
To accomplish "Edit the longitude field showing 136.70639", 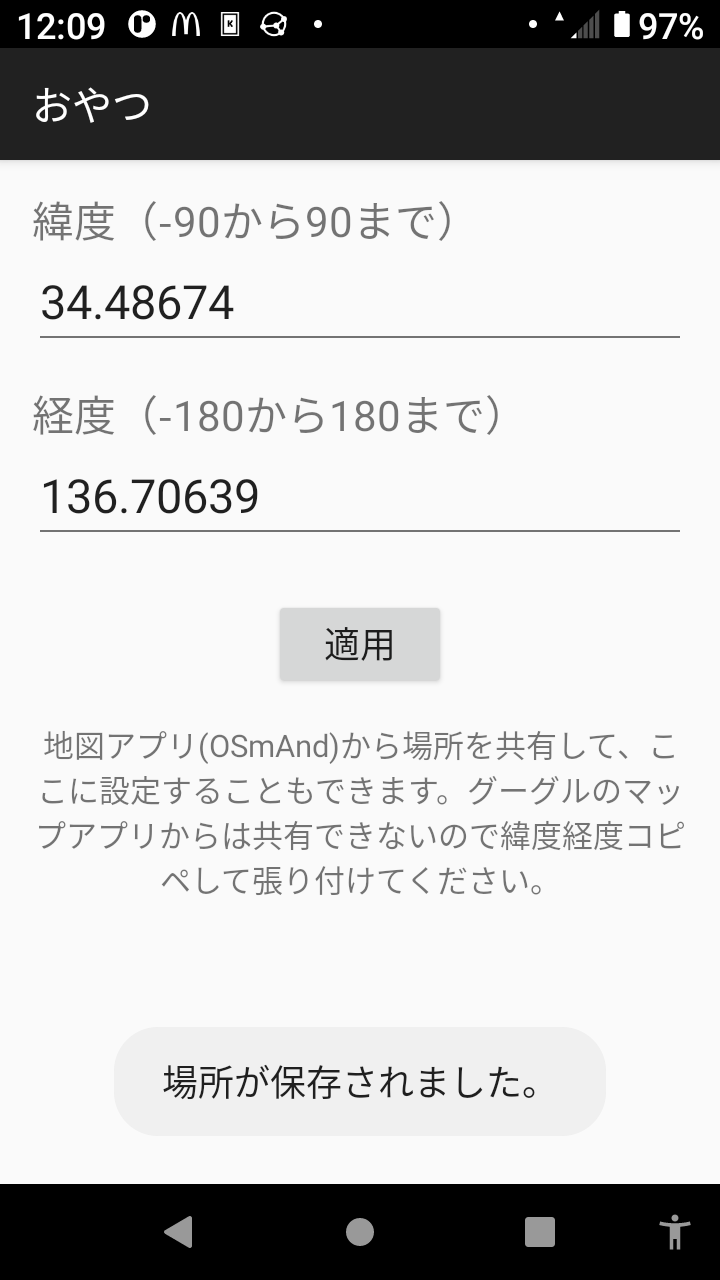I will 360,496.
